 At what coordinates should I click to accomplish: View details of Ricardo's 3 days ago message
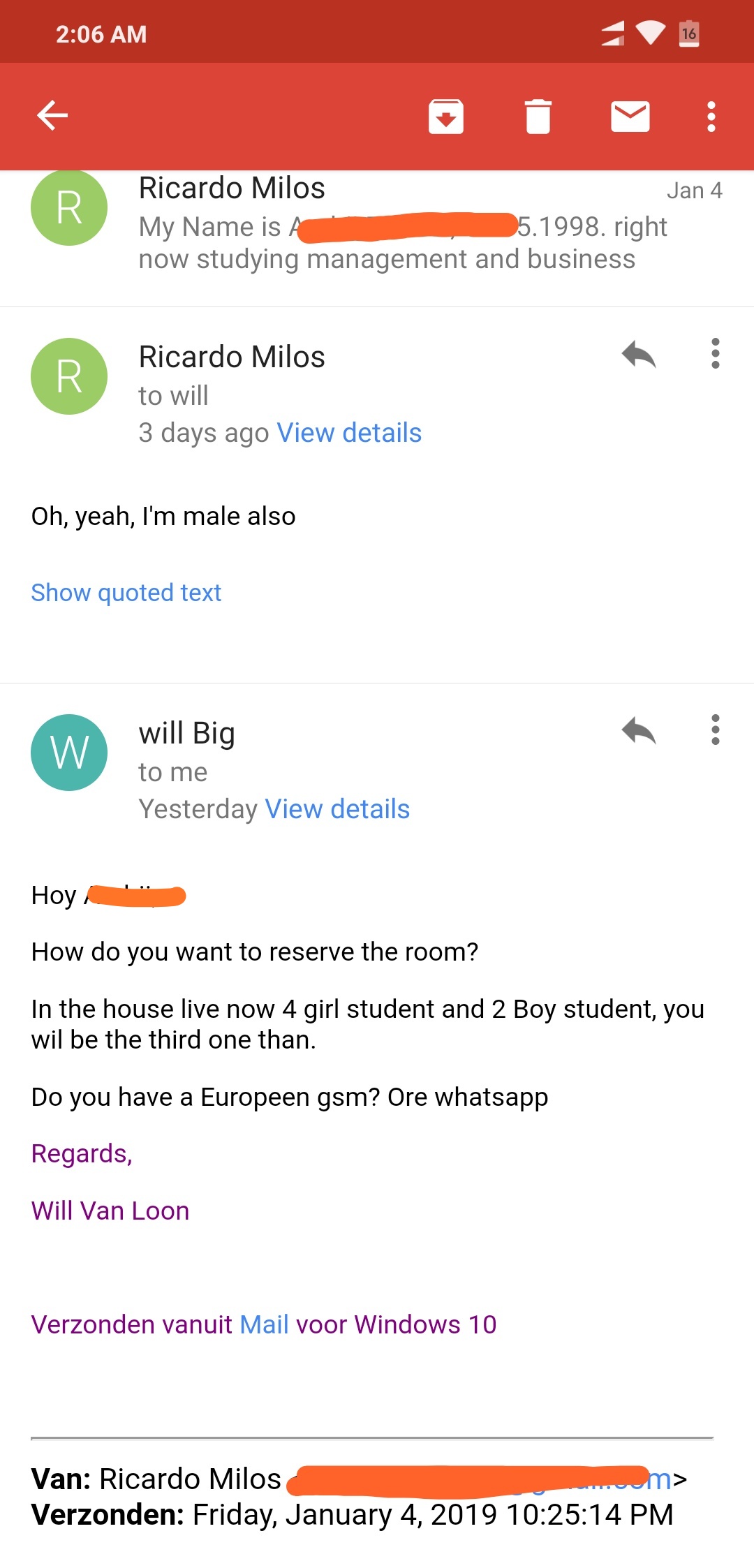point(349,433)
